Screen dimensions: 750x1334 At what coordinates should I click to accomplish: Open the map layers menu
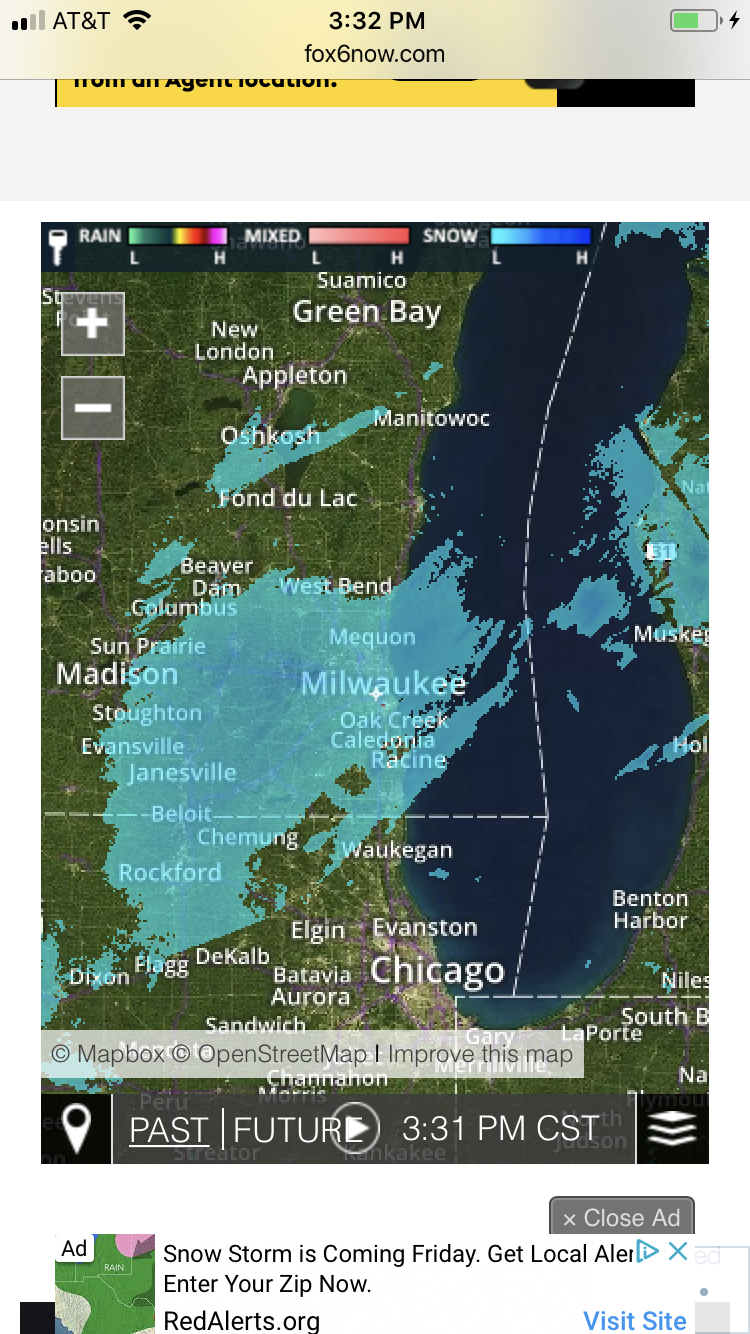coord(673,1129)
